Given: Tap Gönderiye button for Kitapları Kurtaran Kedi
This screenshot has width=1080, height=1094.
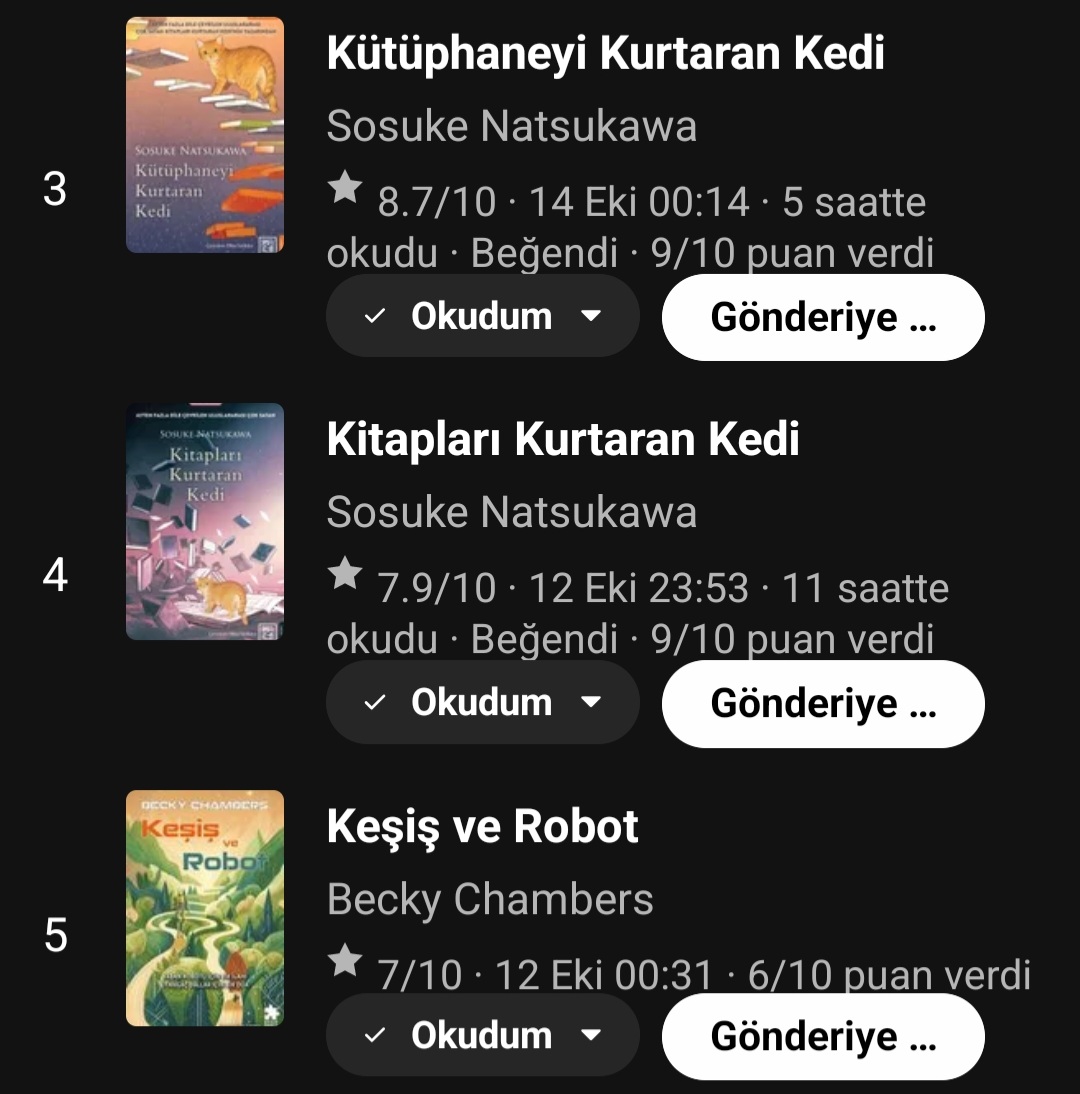Looking at the screenshot, I should click(x=822, y=703).
